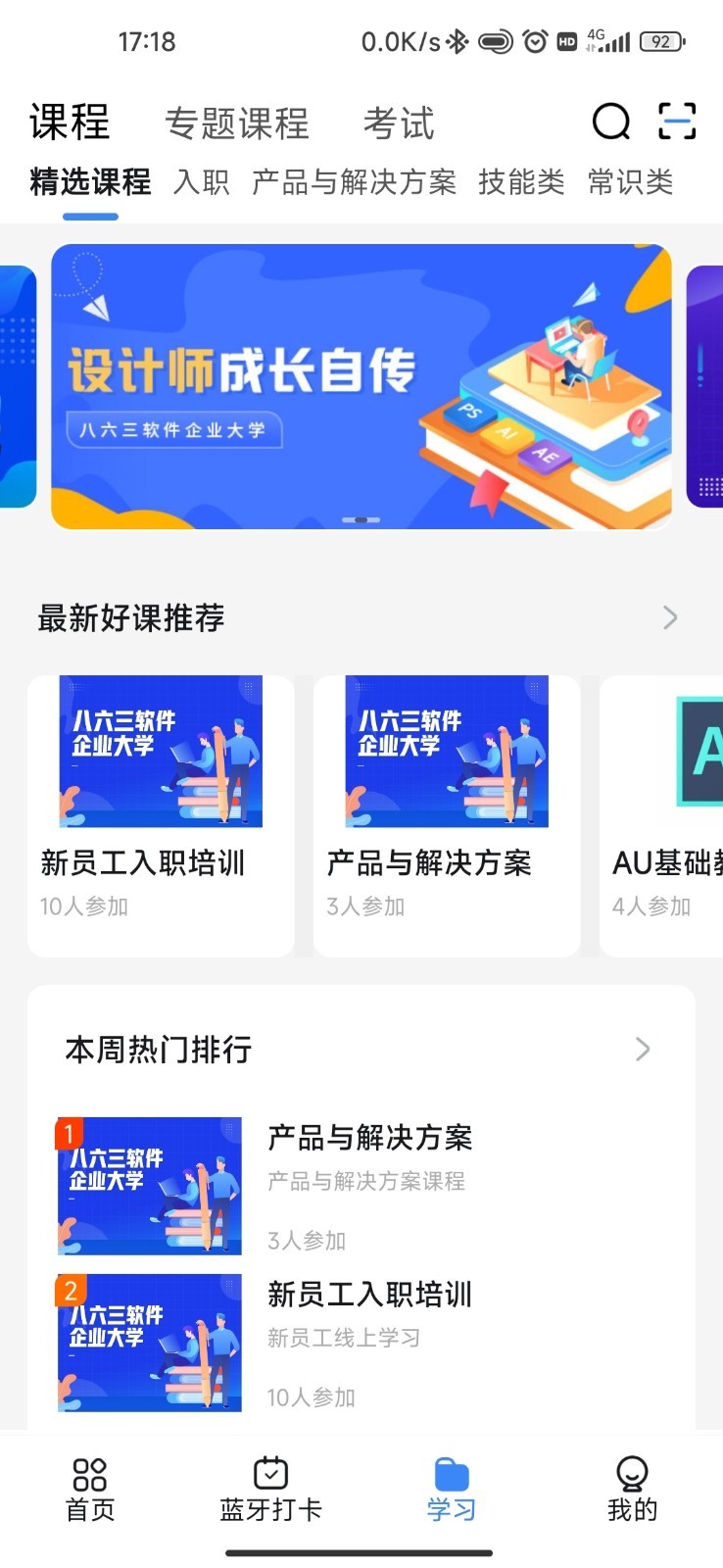Expand 本周热门排行 via its arrow

coord(643,1049)
